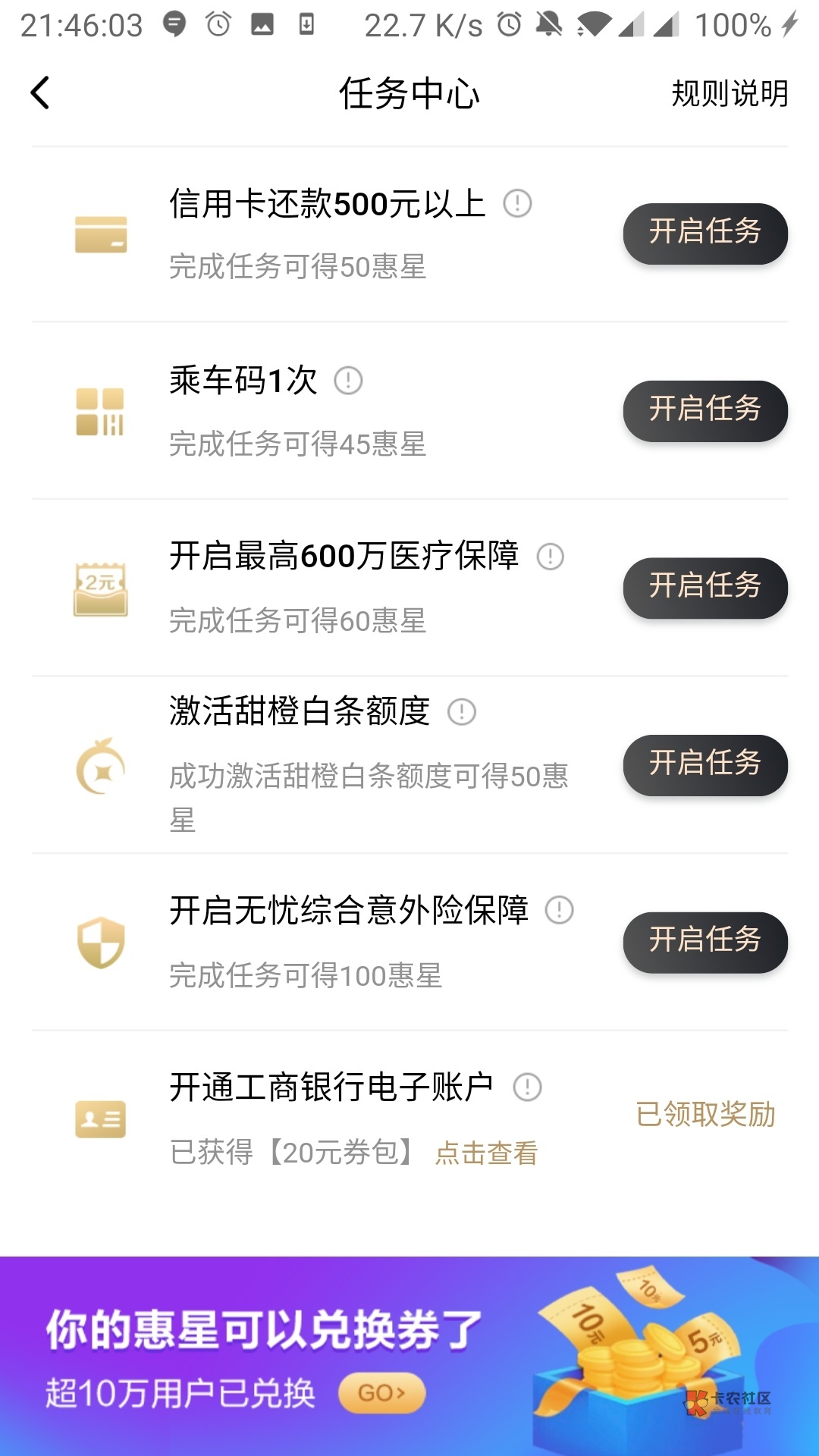Tap 点击查看 to view the 20元券包

click(x=486, y=1153)
